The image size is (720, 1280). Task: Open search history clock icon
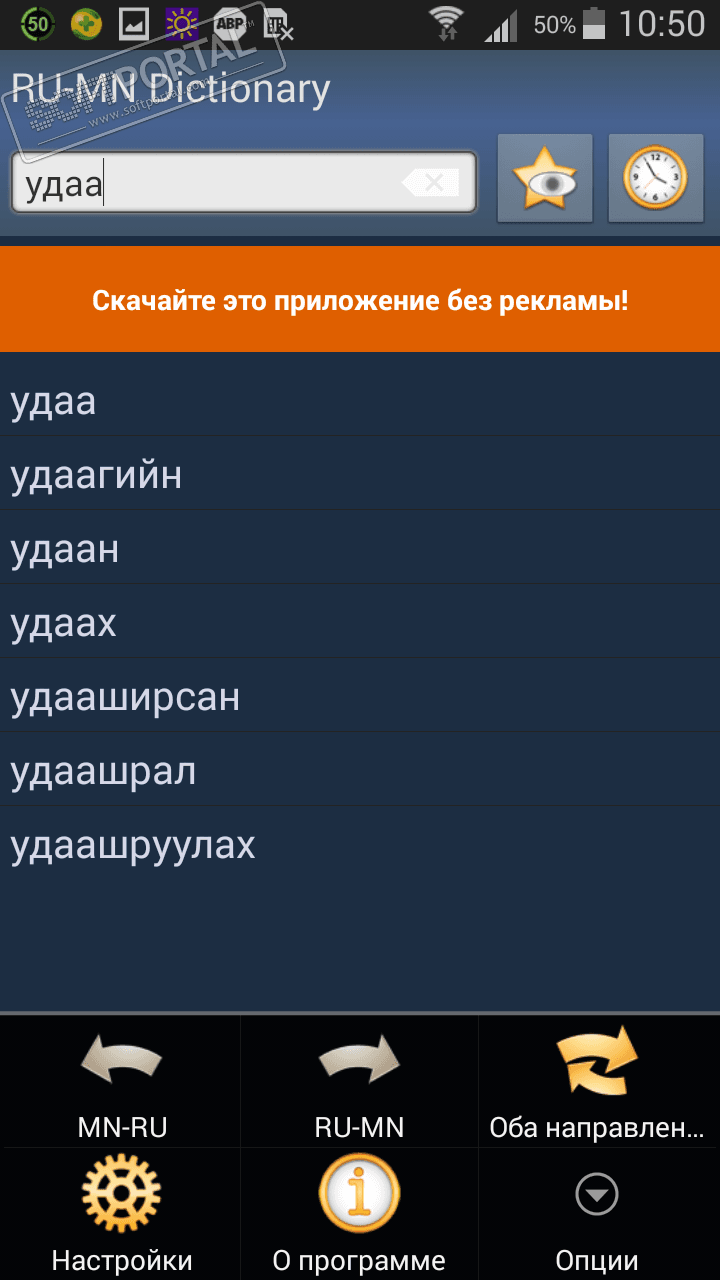656,178
